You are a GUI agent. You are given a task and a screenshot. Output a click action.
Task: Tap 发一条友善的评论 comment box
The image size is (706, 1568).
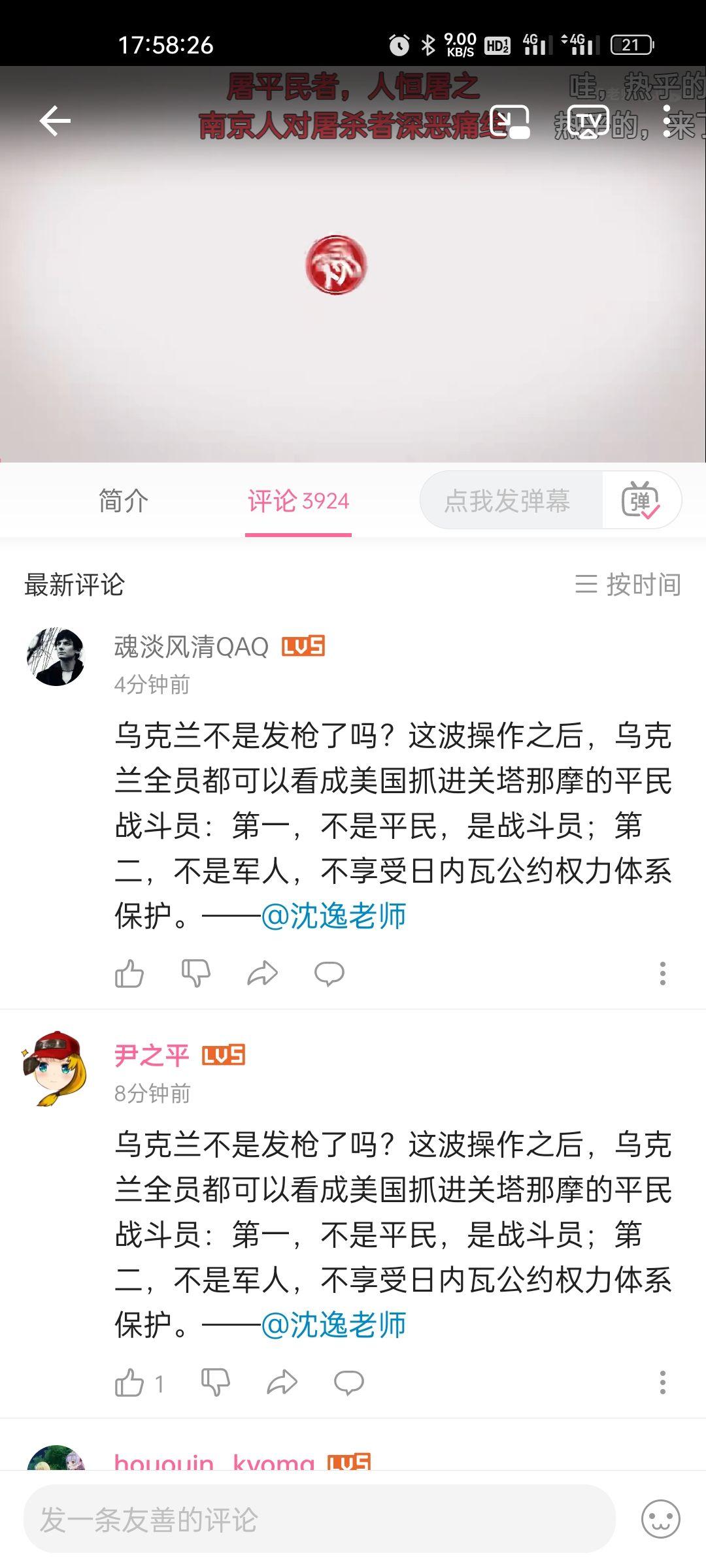pos(319,1519)
